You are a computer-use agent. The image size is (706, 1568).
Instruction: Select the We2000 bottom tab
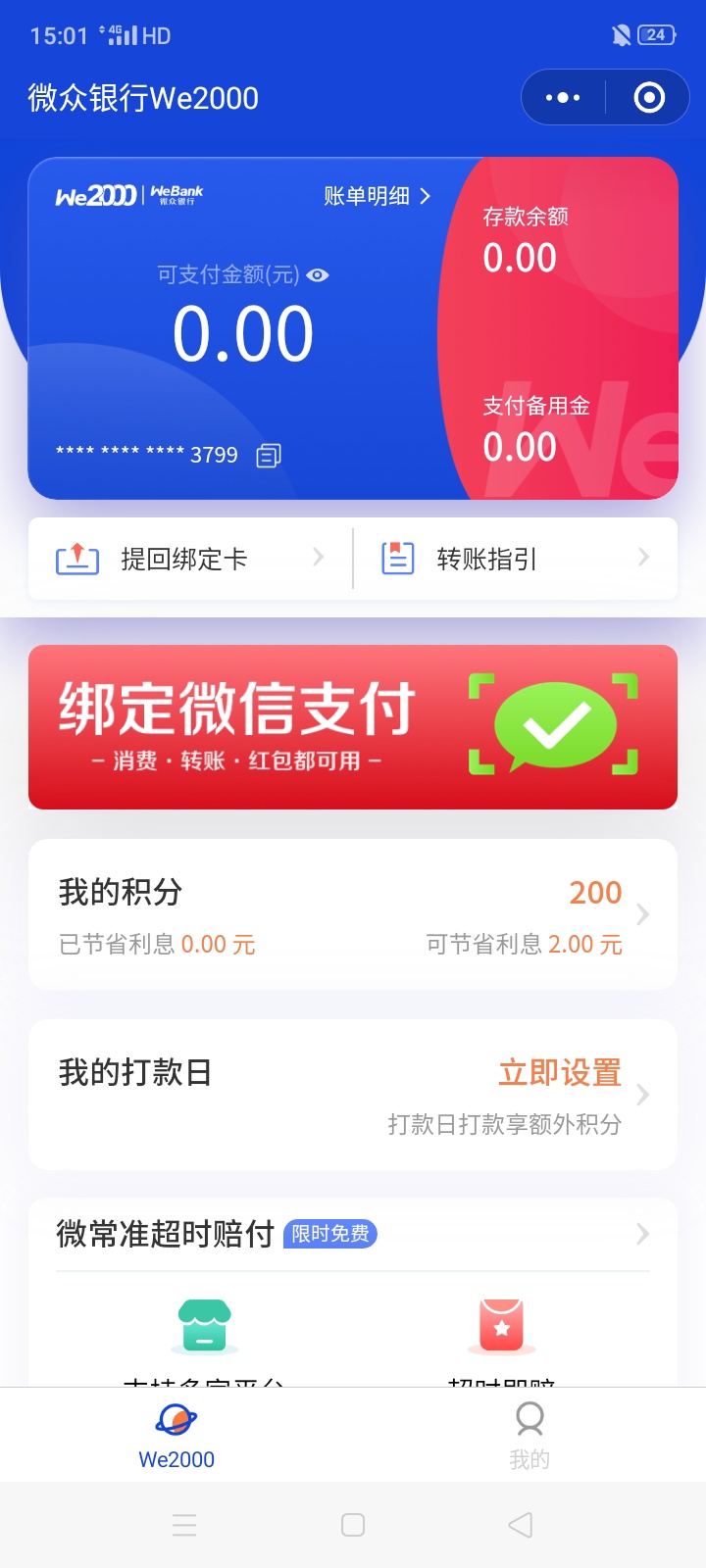[176, 1435]
